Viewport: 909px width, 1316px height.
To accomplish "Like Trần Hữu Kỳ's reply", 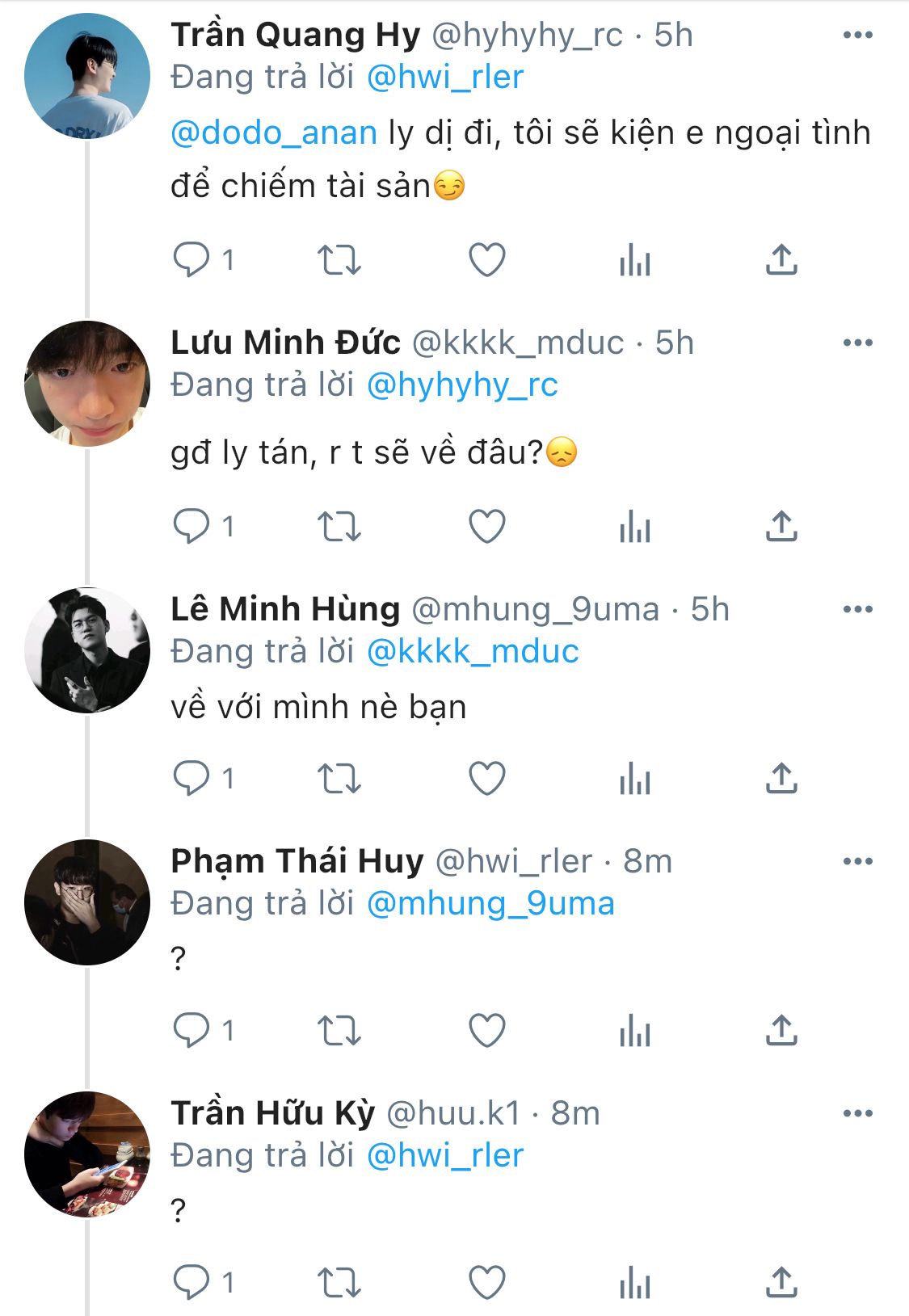I will point(487,1283).
